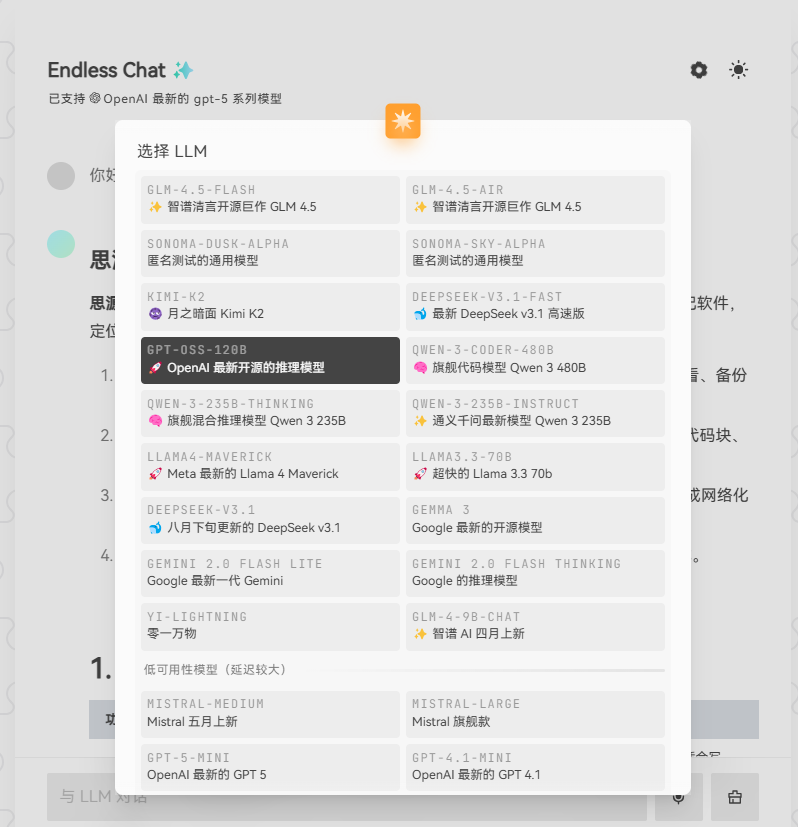This screenshot has height=827, width=798.
Task: Open the settings gear icon
Action: click(699, 70)
